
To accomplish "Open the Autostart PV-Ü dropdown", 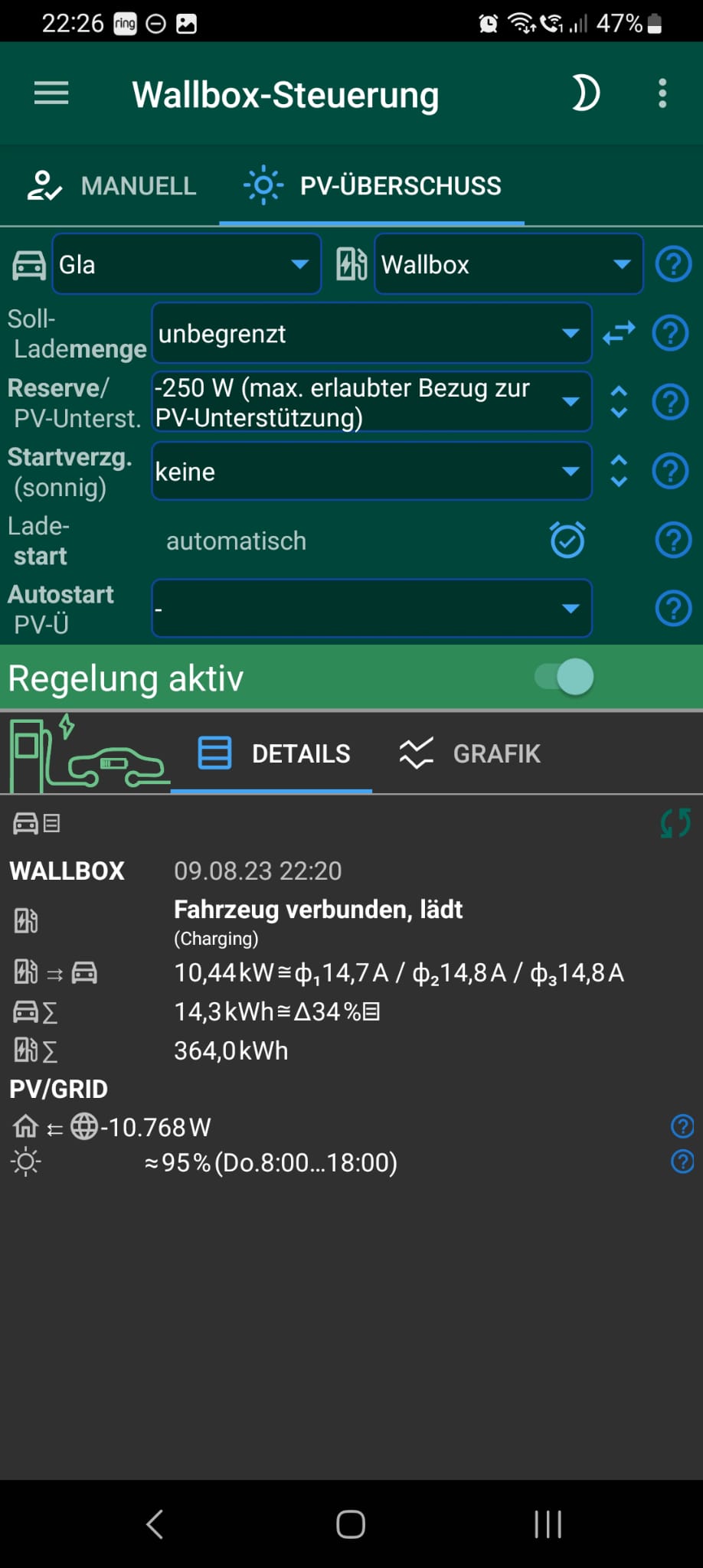I will click(x=371, y=609).
